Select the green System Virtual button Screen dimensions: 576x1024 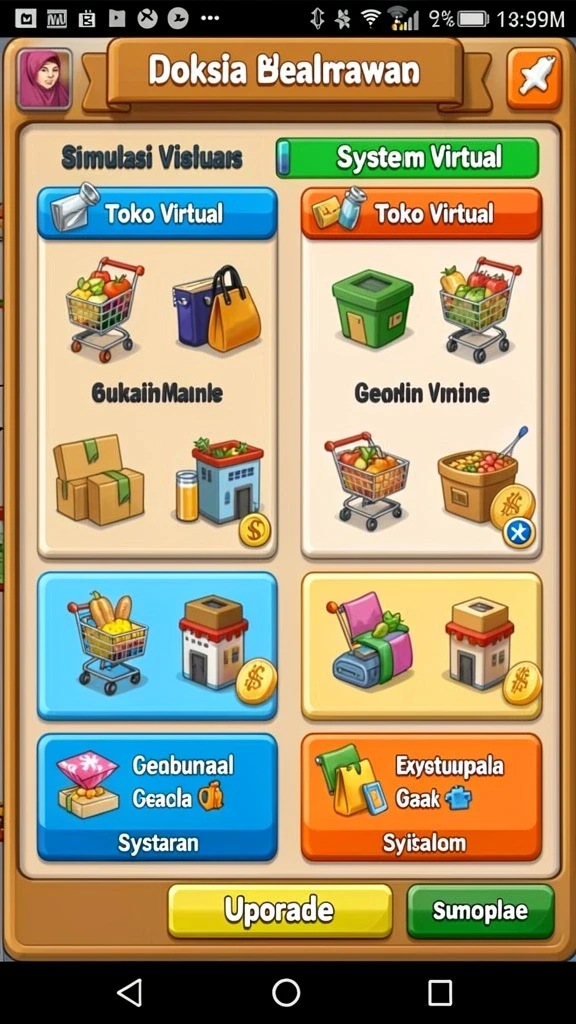pyautogui.click(x=408, y=157)
